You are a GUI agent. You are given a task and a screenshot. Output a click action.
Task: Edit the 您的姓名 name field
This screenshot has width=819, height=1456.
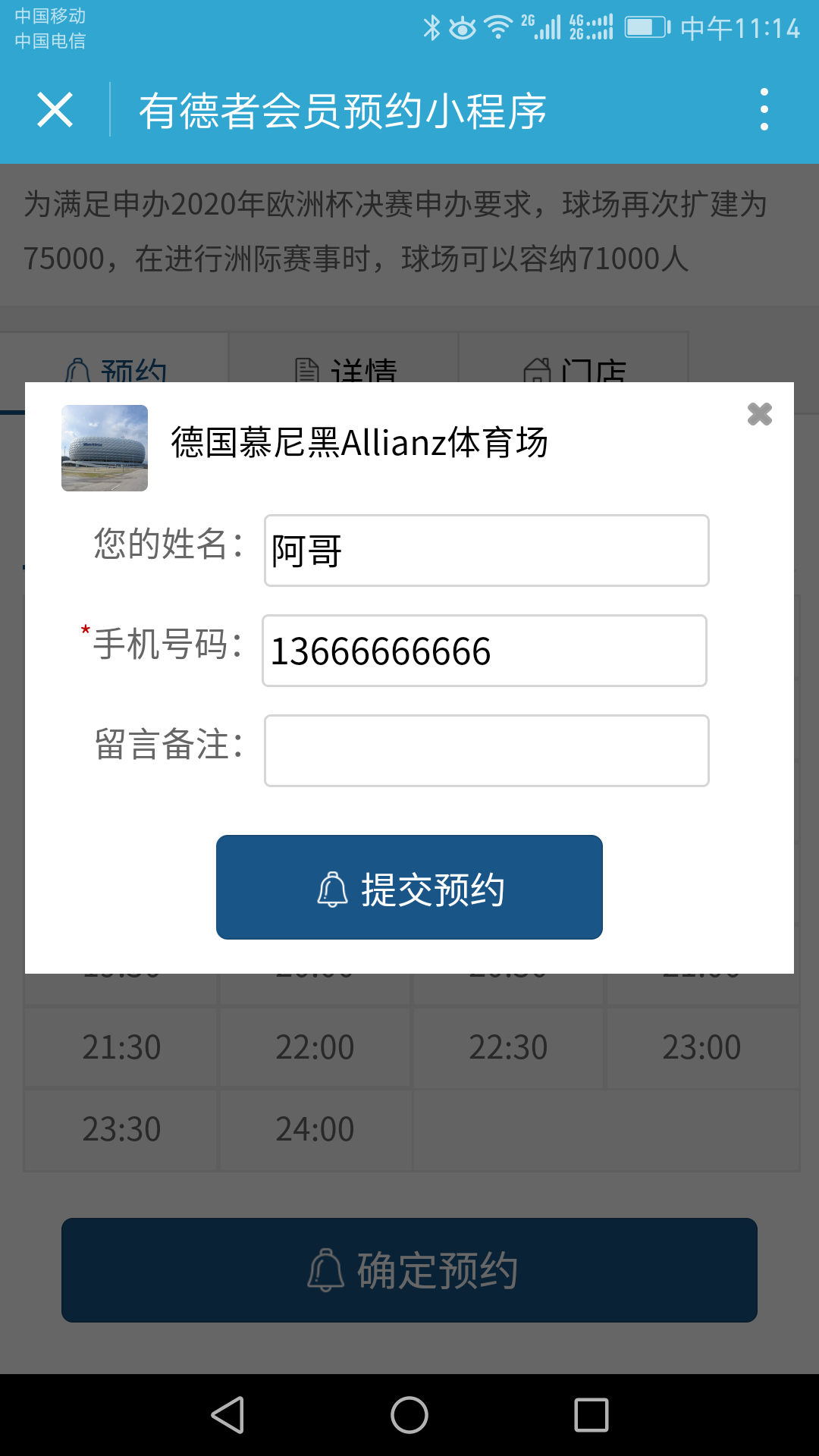486,551
